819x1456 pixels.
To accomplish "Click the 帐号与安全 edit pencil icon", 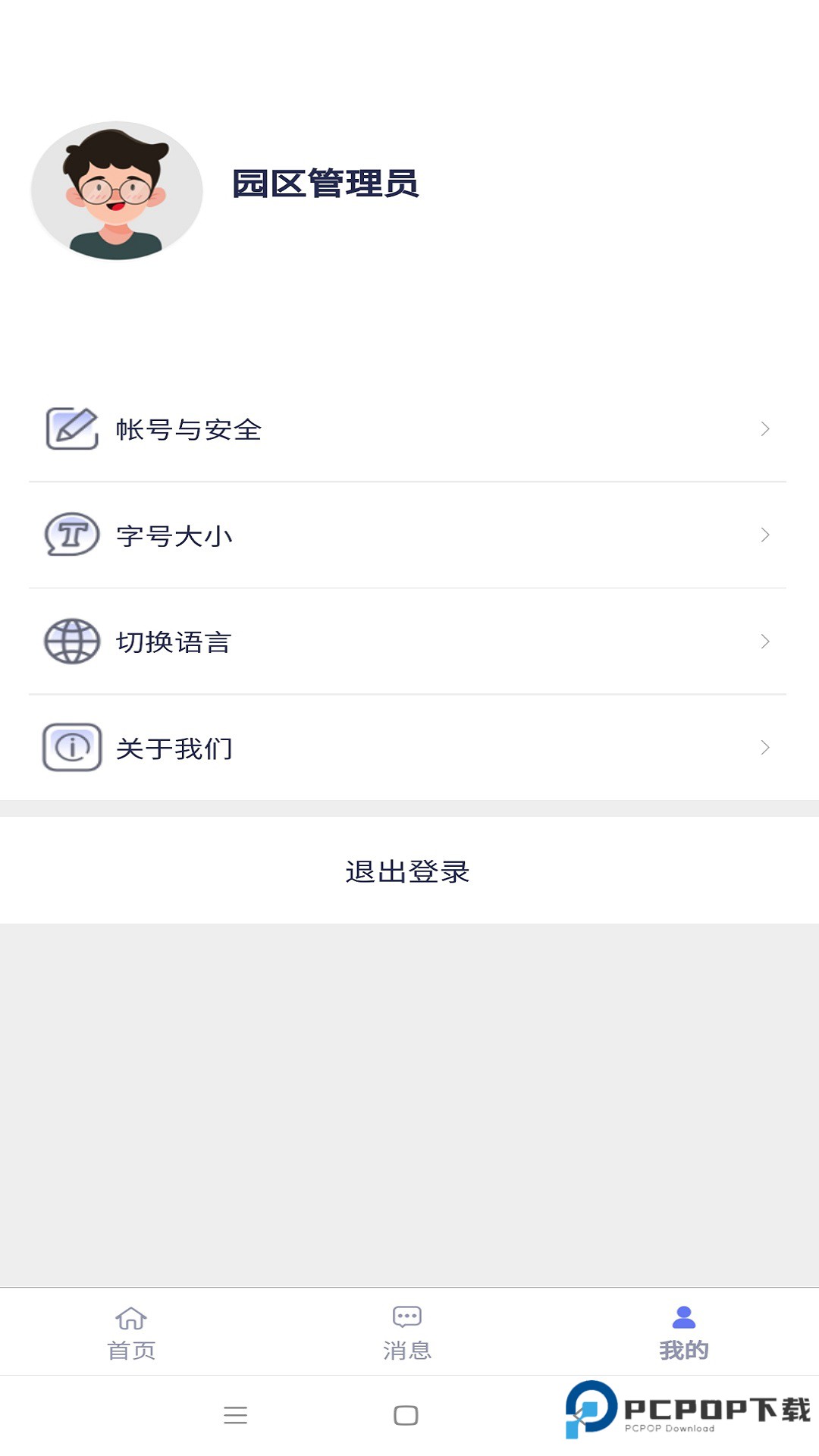I will (x=70, y=430).
